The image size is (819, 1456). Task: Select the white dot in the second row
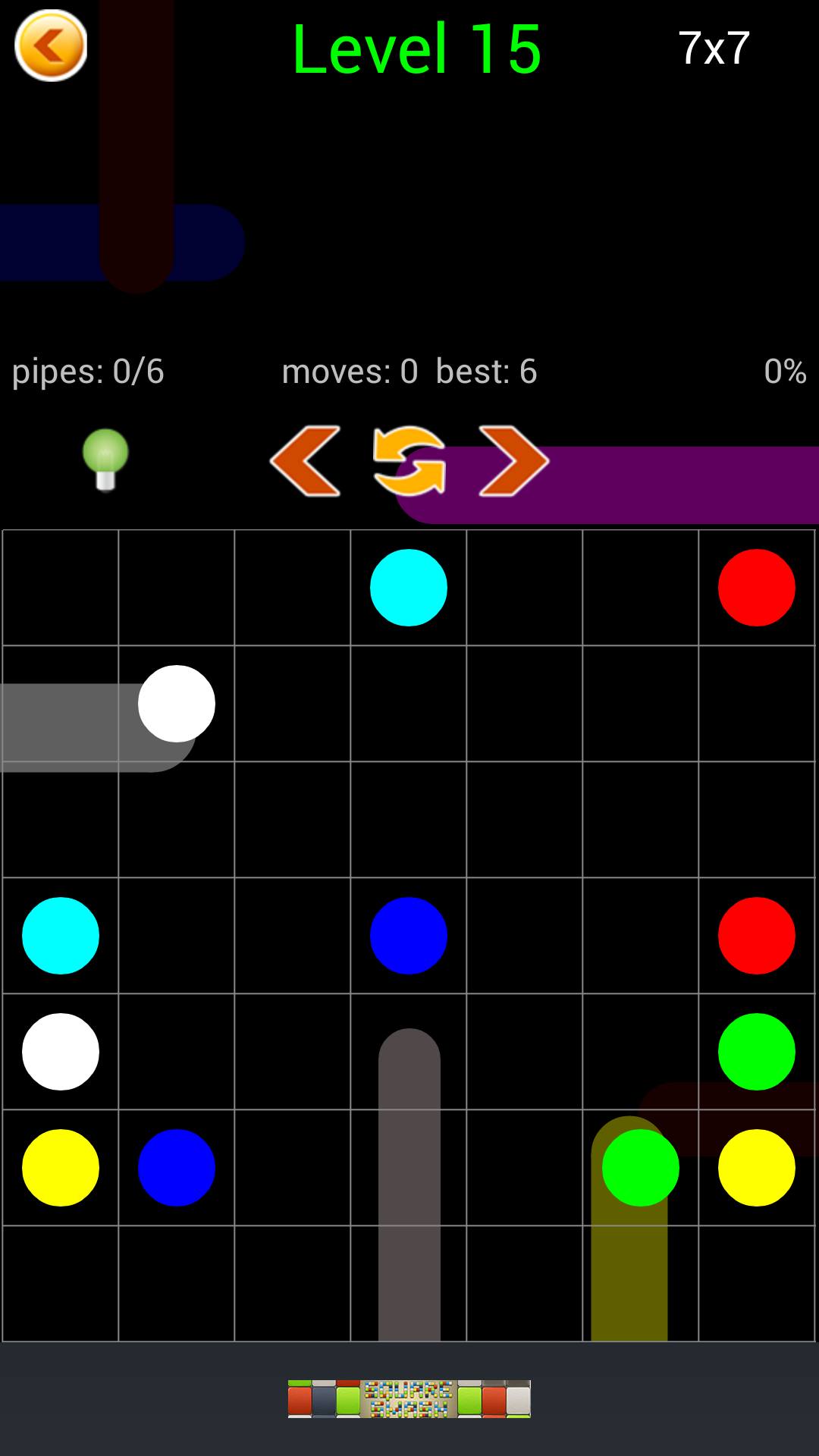(177, 704)
